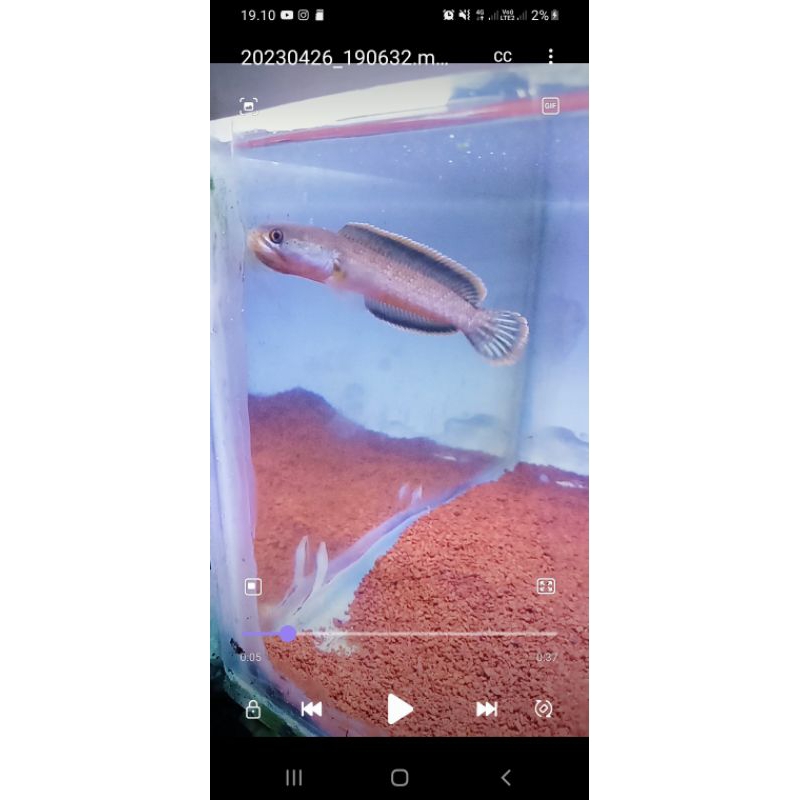Open recent apps from the navigation bar

[294, 777]
